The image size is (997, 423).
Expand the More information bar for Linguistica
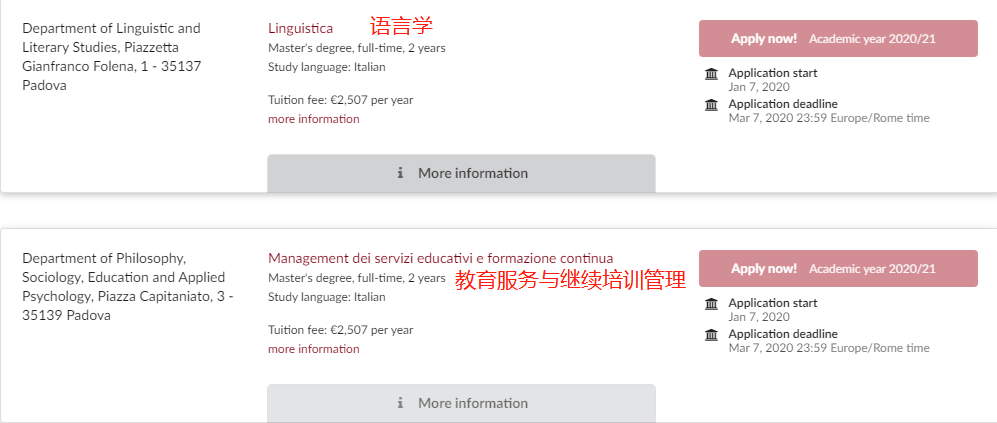[x=461, y=173]
